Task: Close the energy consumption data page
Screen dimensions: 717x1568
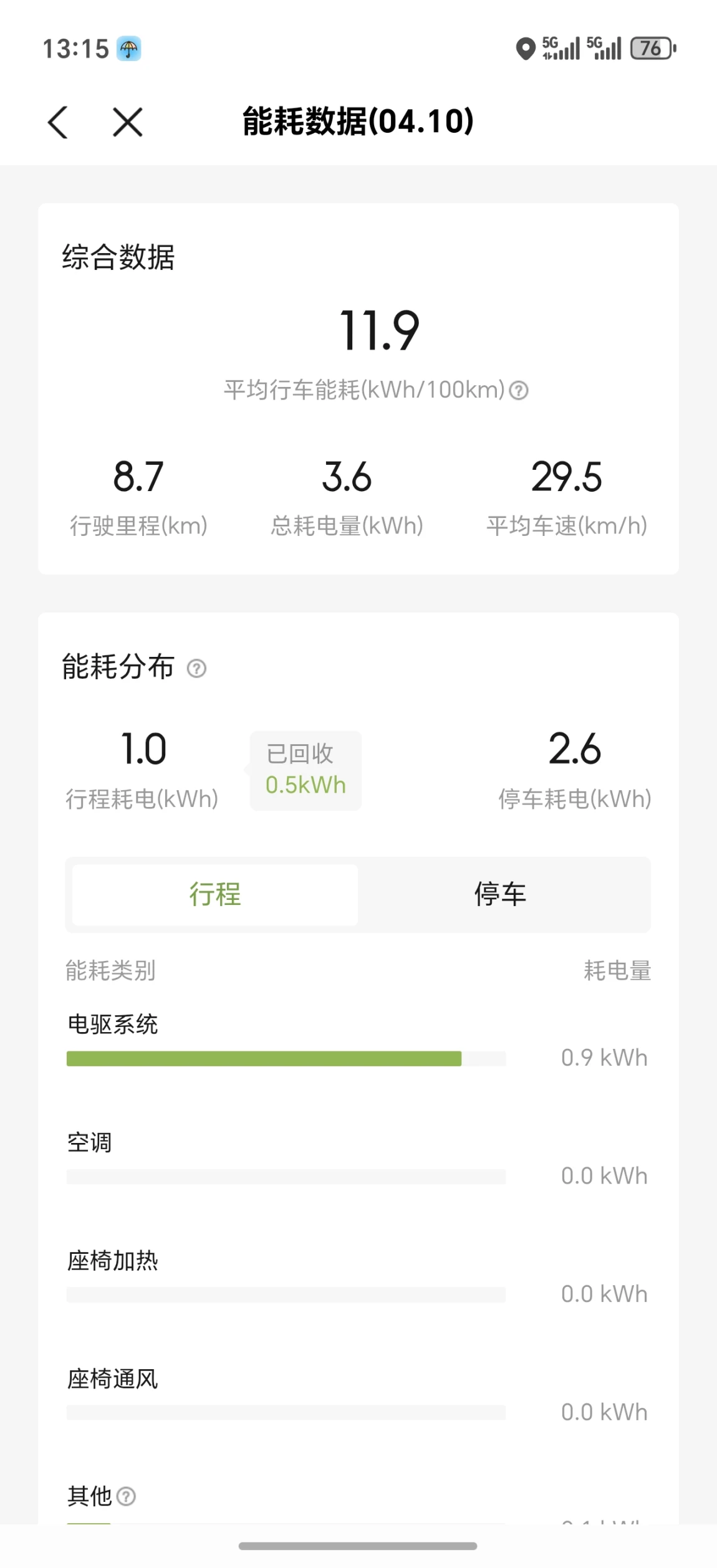Action: click(x=128, y=122)
